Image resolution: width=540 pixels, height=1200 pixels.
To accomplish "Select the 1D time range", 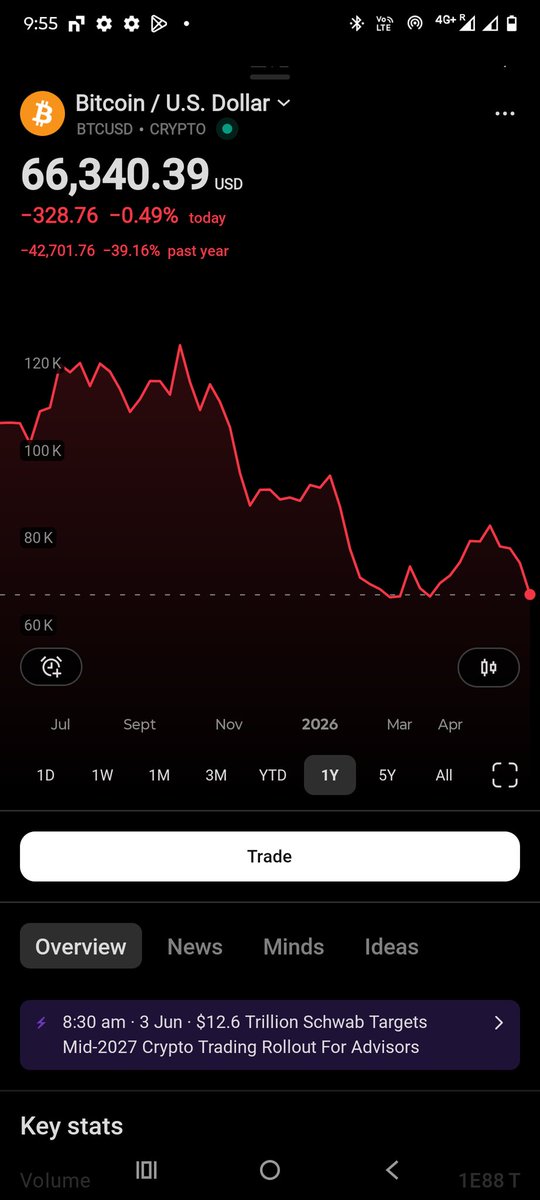I will tap(46, 775).
